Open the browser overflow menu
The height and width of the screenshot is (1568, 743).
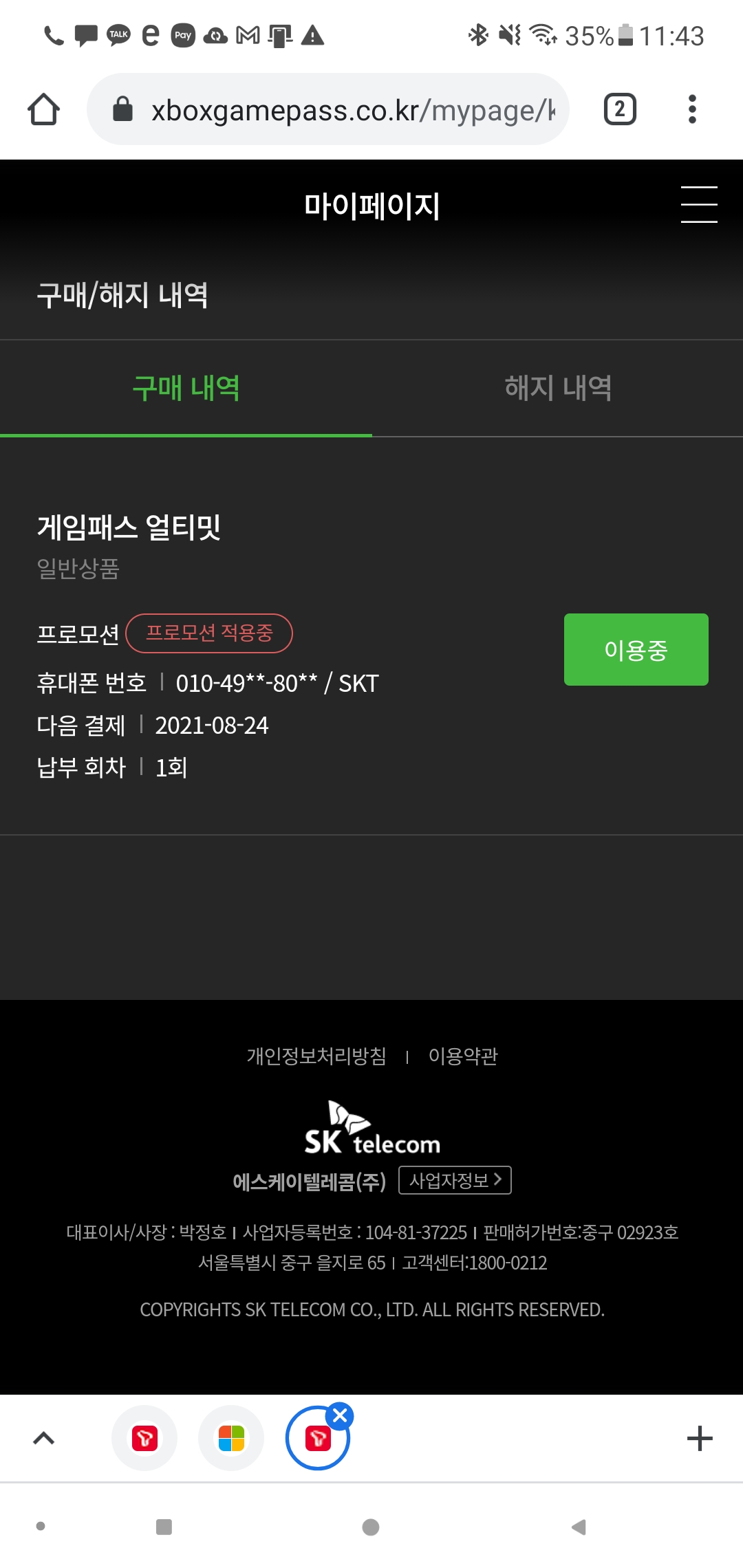tap(692, 109)
